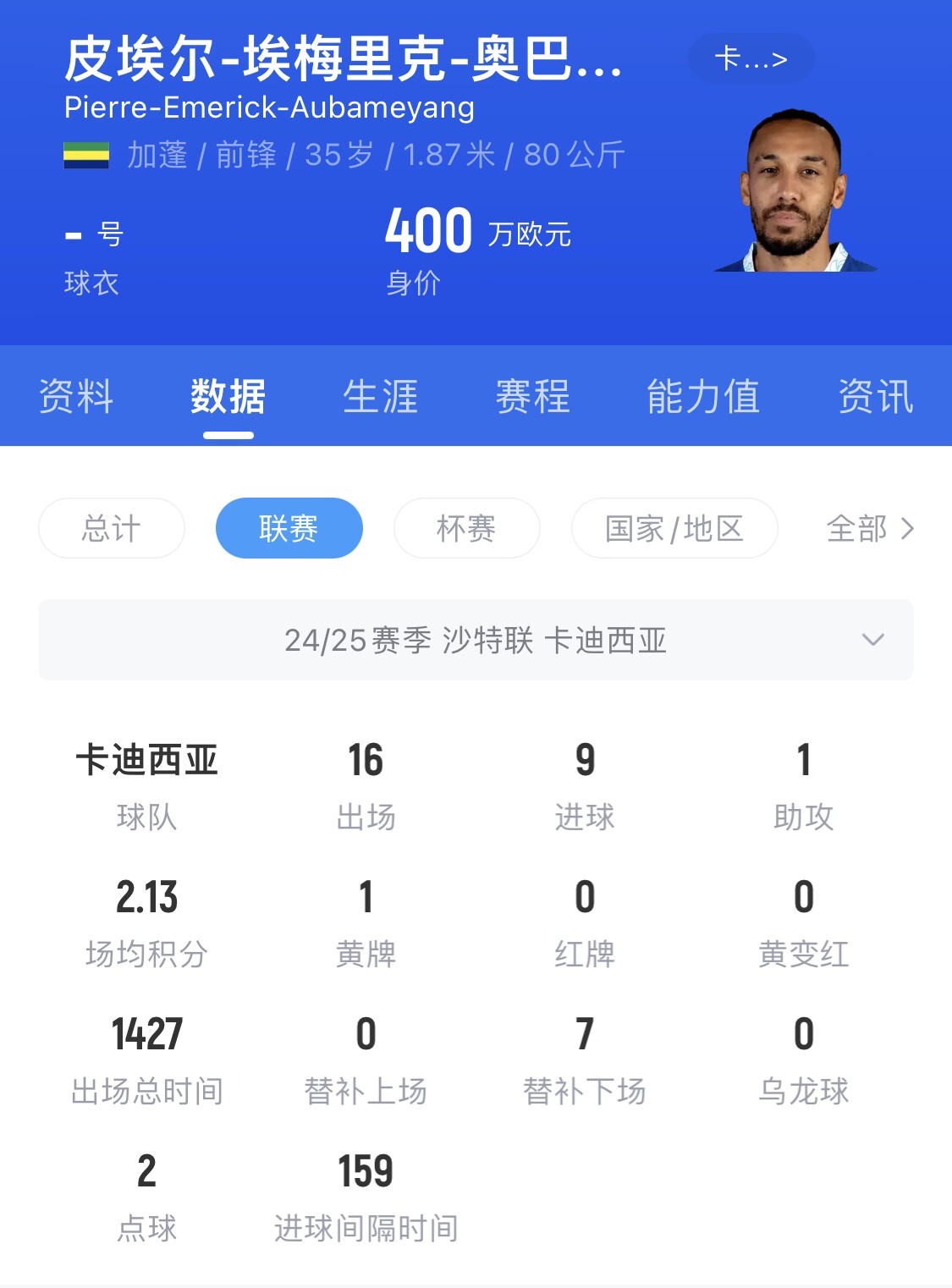
Task: Expand the 24/25赛季 沙特联 卡迪西亚 dropdown
Action: (476, 640)
